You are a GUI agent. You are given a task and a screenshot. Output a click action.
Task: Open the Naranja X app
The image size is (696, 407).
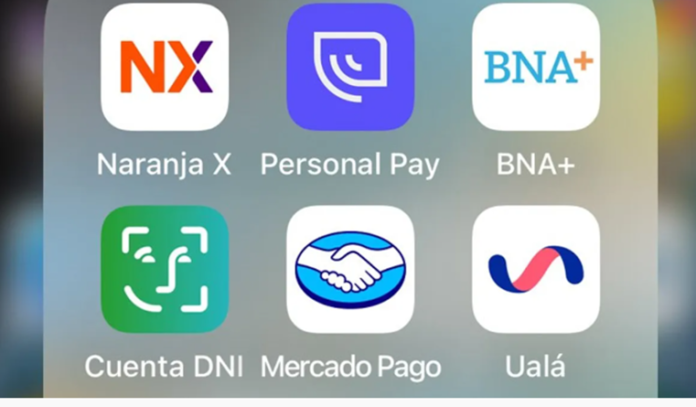tap(165, 67)
